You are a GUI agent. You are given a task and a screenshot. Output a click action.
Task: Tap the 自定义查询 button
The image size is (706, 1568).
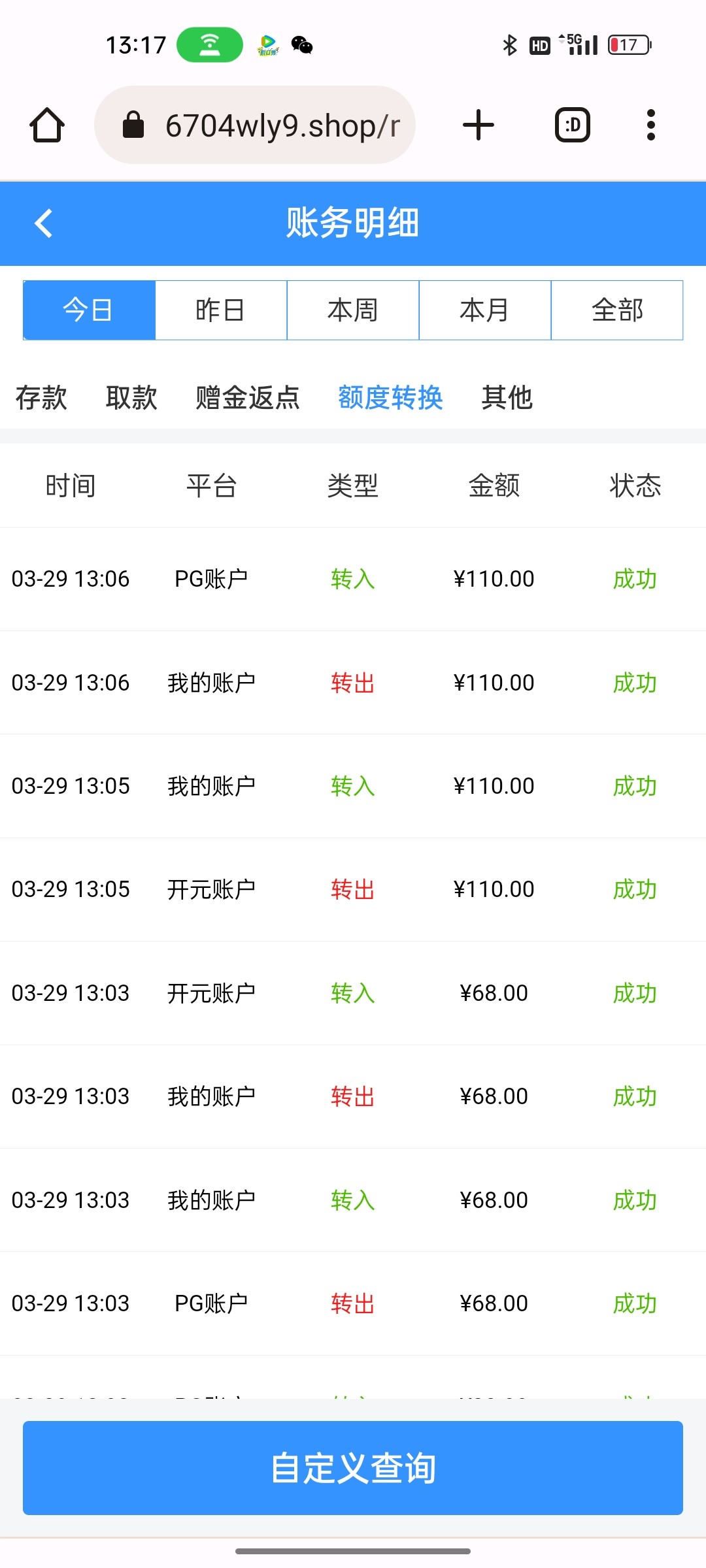[x=353, y=1468]
